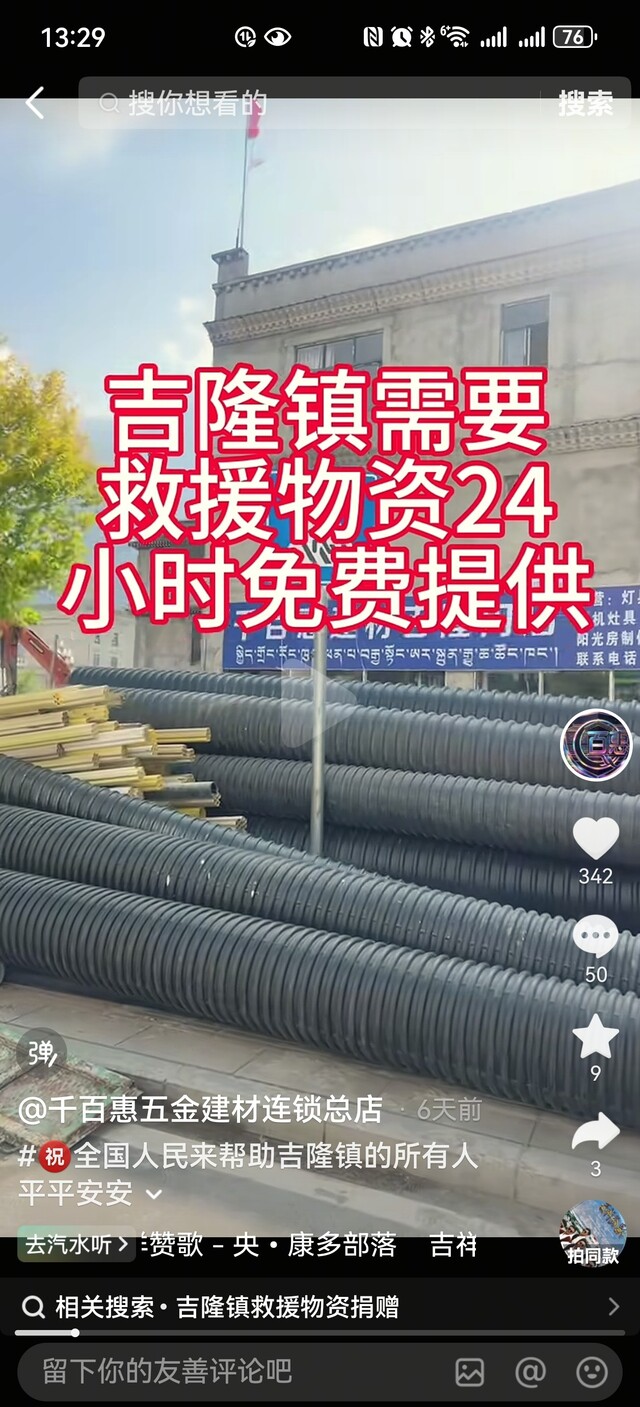Like this video with the heart

[596, 838]
